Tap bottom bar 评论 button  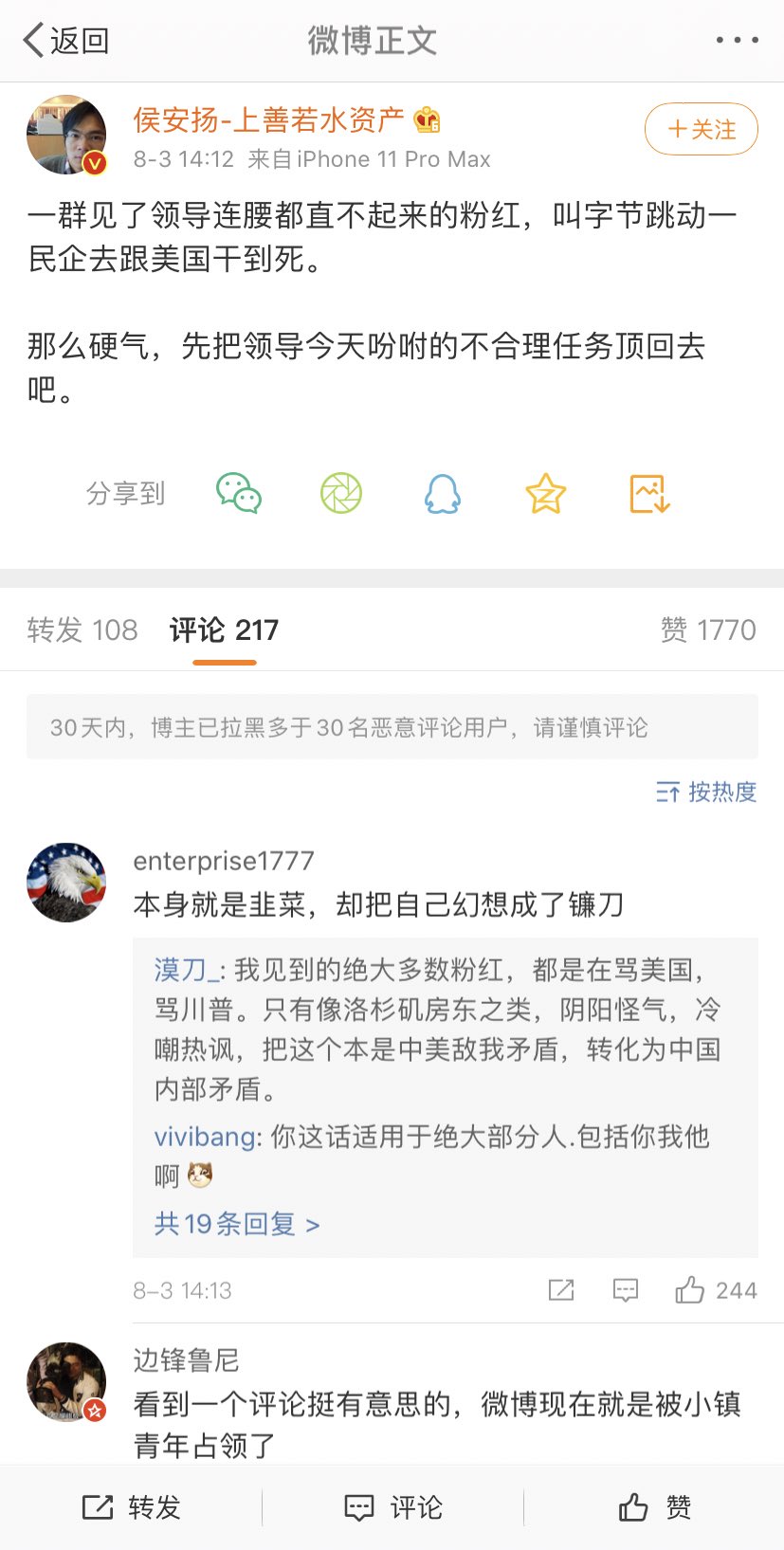pos(392,1507)
